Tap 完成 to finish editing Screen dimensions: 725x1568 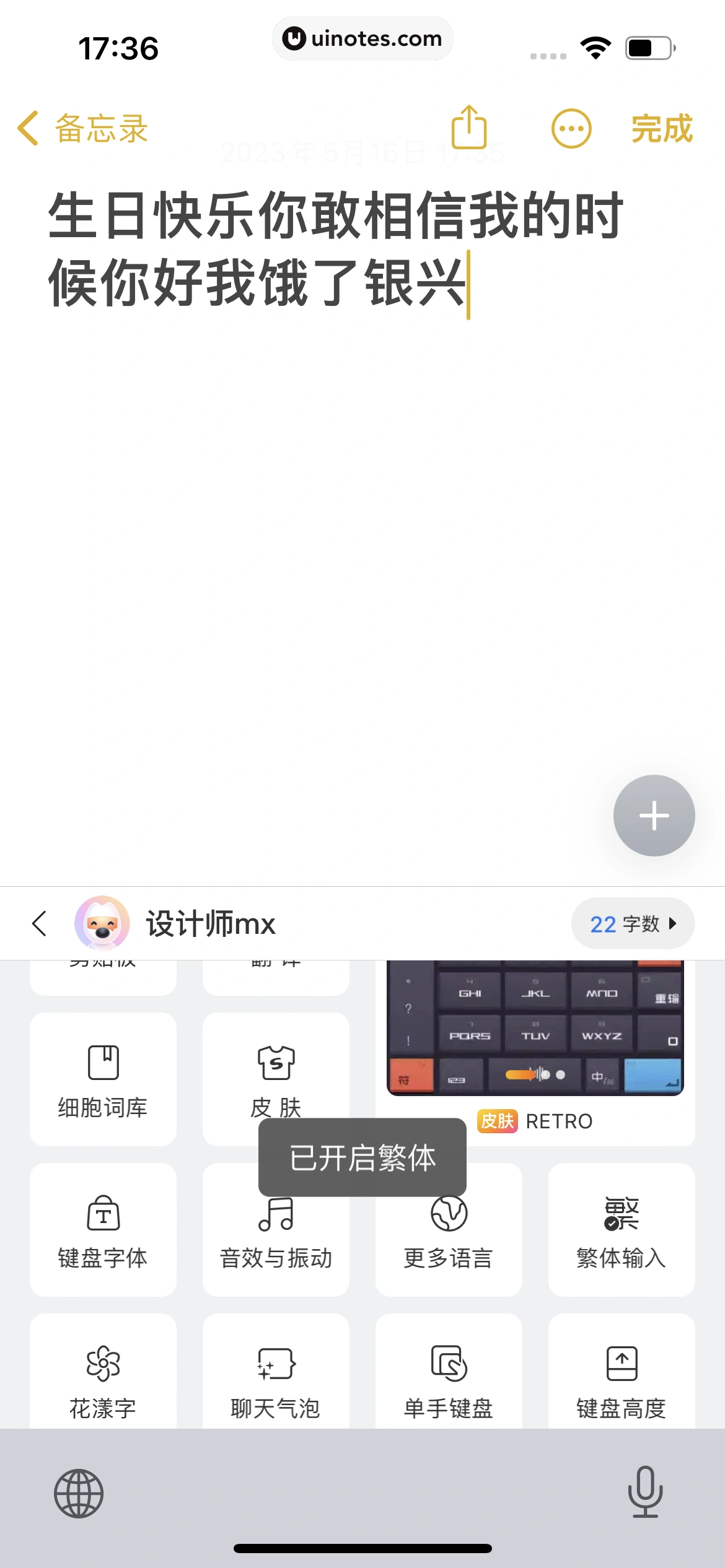(661, 129)
